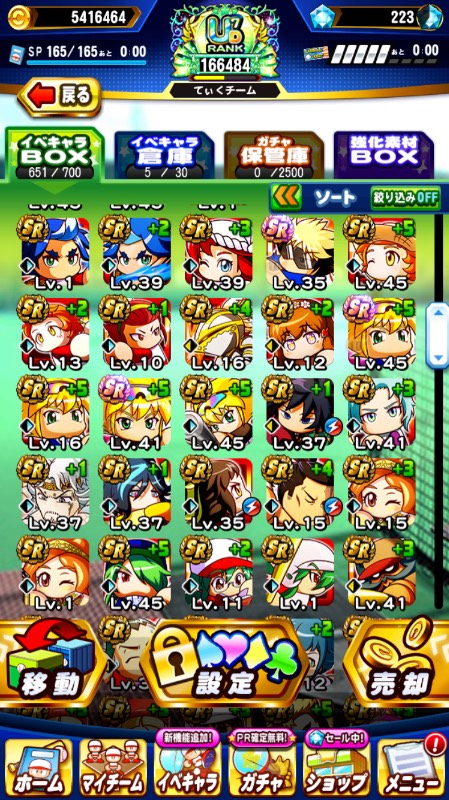Select the green-haired SR character at Lv.45 +5
Image resolution: width=449 pixels, height=800 pixels.
[137, 573]
